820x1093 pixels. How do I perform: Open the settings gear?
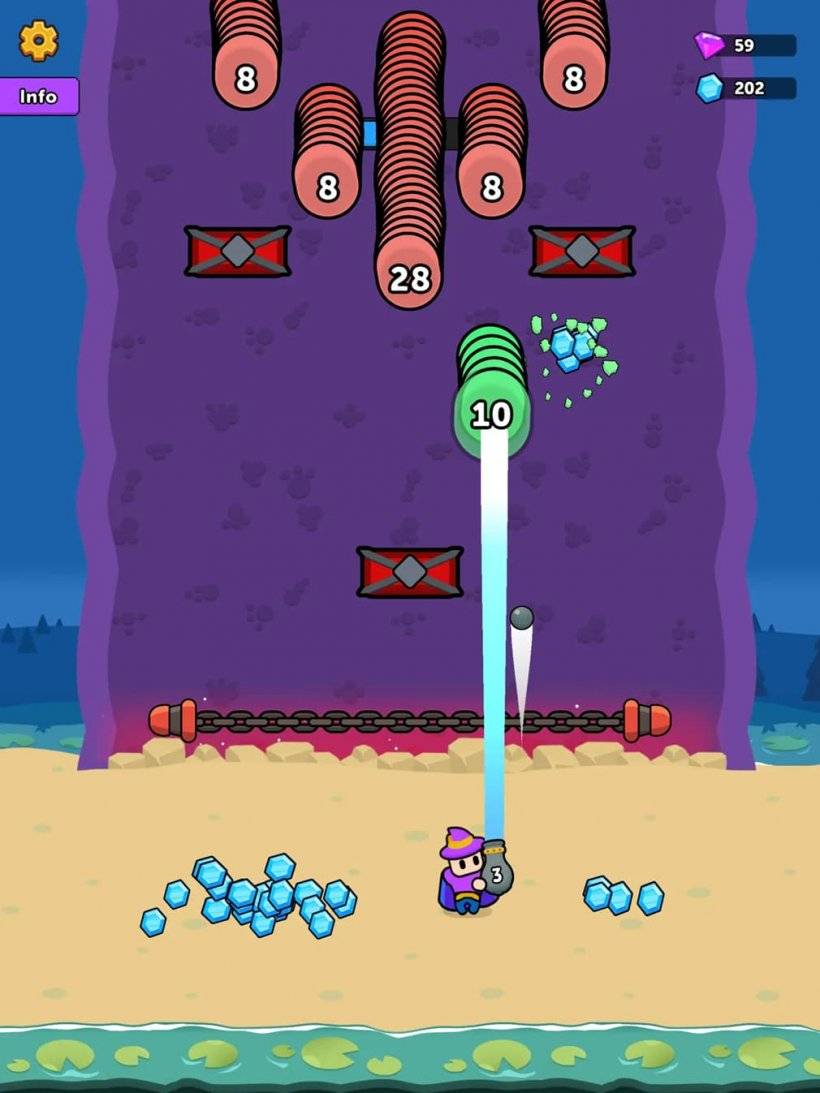point(39,40)
